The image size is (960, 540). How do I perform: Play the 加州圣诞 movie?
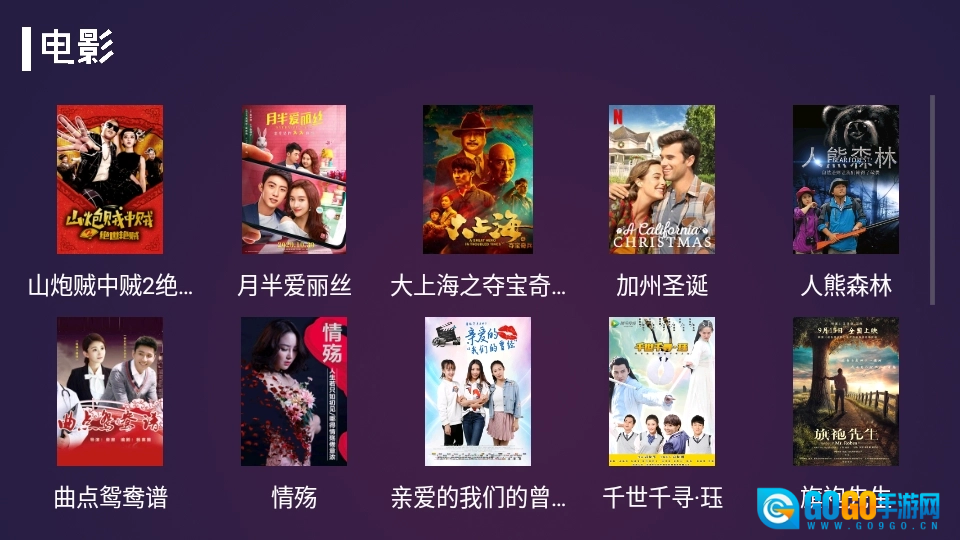[x=662, y=180]
